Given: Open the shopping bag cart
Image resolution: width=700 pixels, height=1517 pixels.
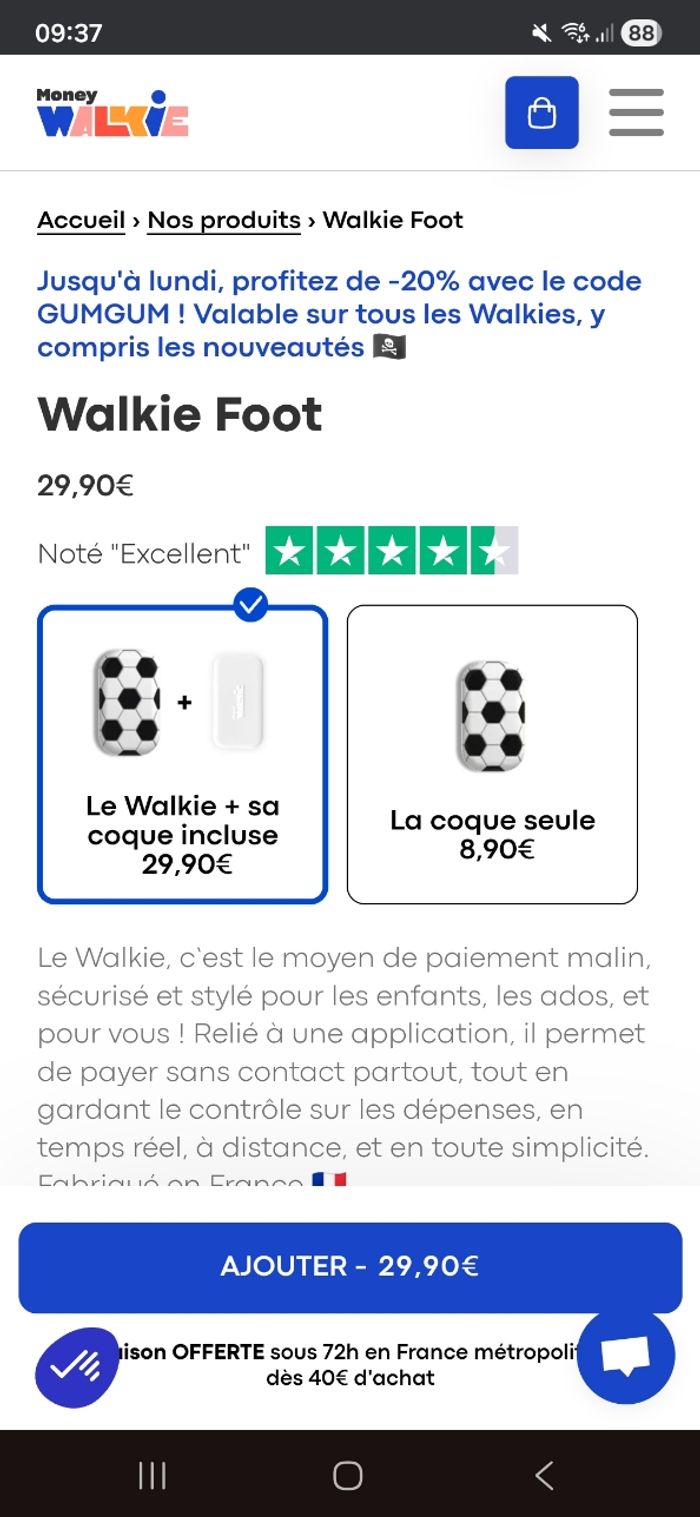Looking at the screenshot, I should (541, 112).
